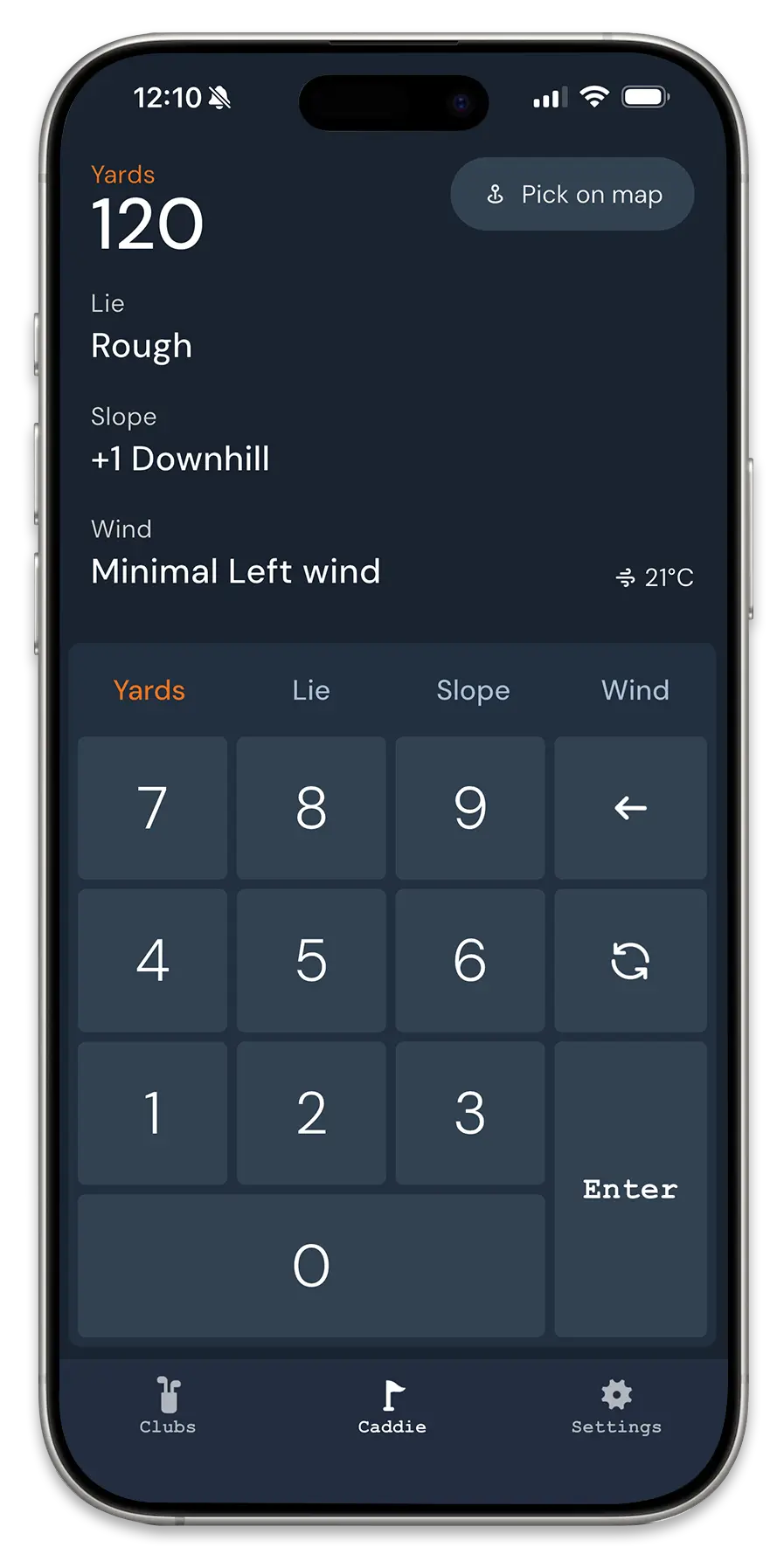Switch to the Lie tab
This screenshot has height=1568, width=784.
point(311,690)
